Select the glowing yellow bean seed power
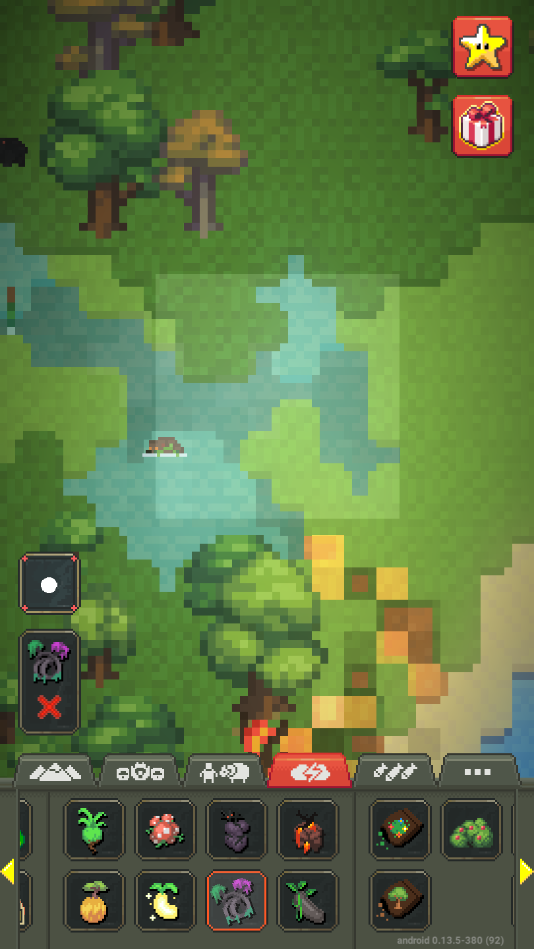This screenshot has width=534, height=949. 165,901
